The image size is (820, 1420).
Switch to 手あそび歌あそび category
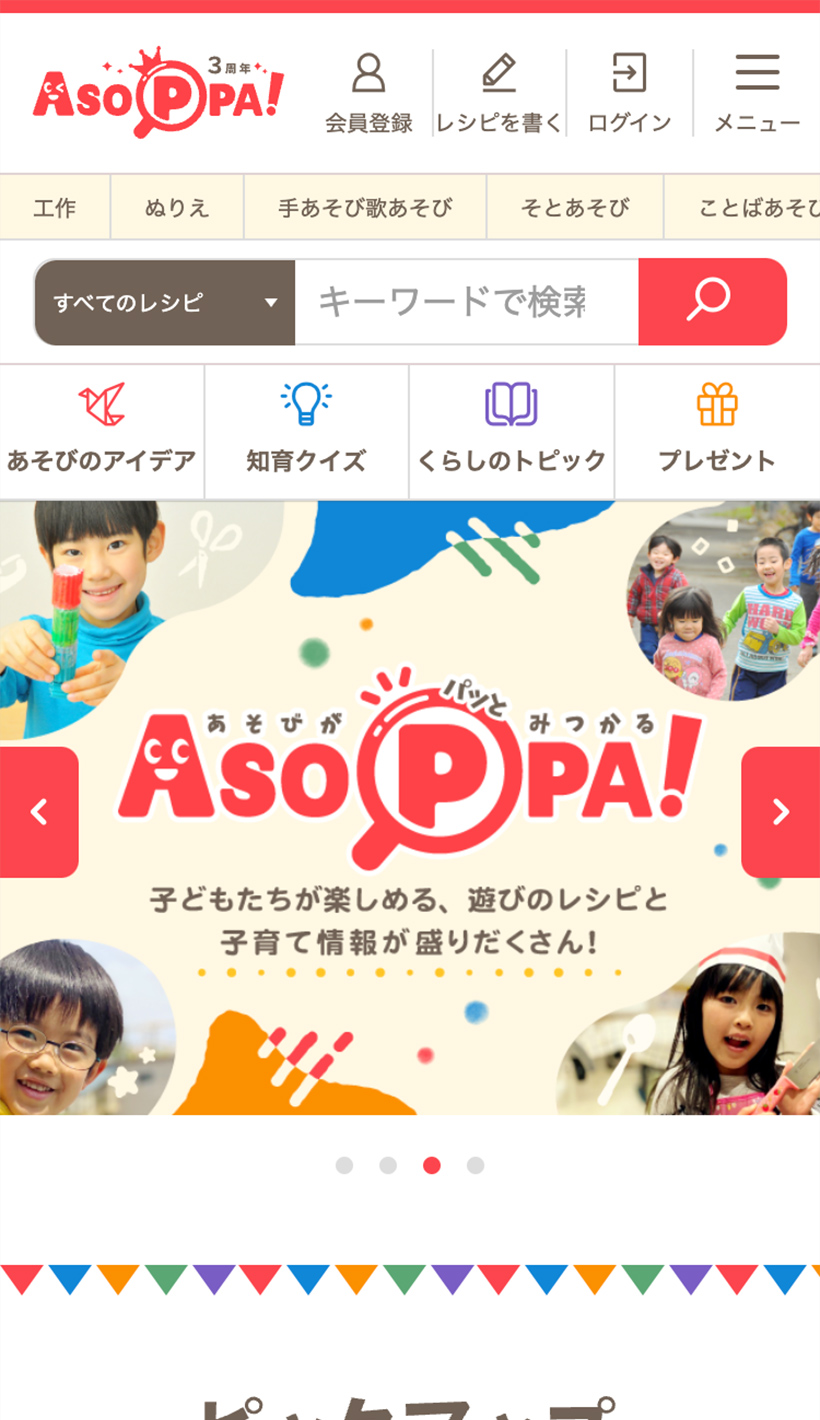pyautogui.click(x=365, y=207)
